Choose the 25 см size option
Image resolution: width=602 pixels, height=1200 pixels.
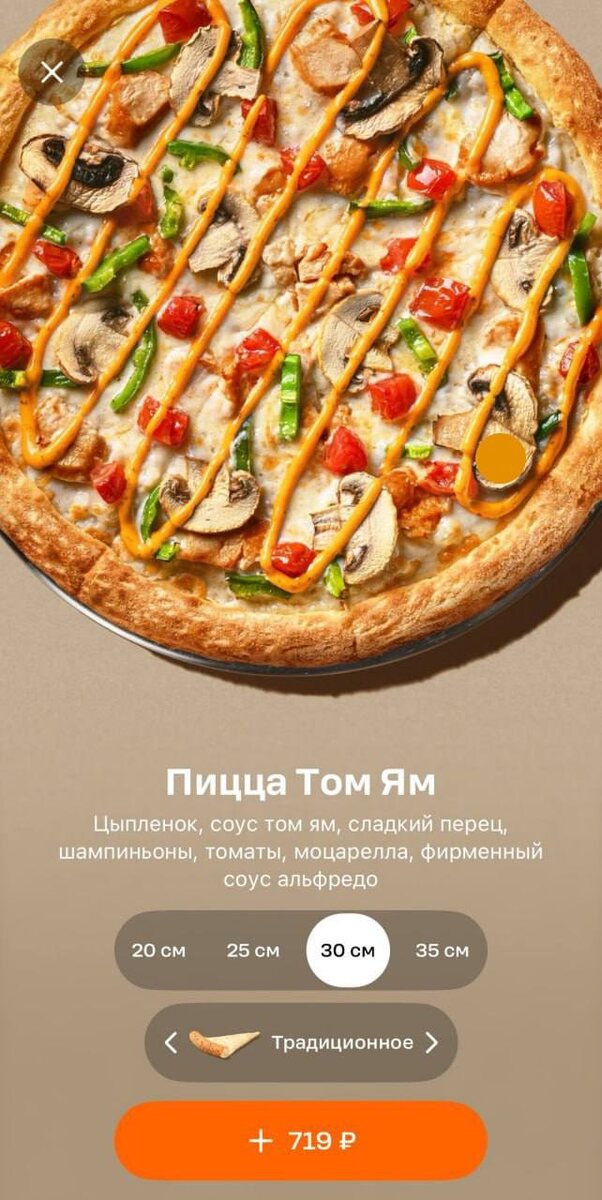[253, 950]
